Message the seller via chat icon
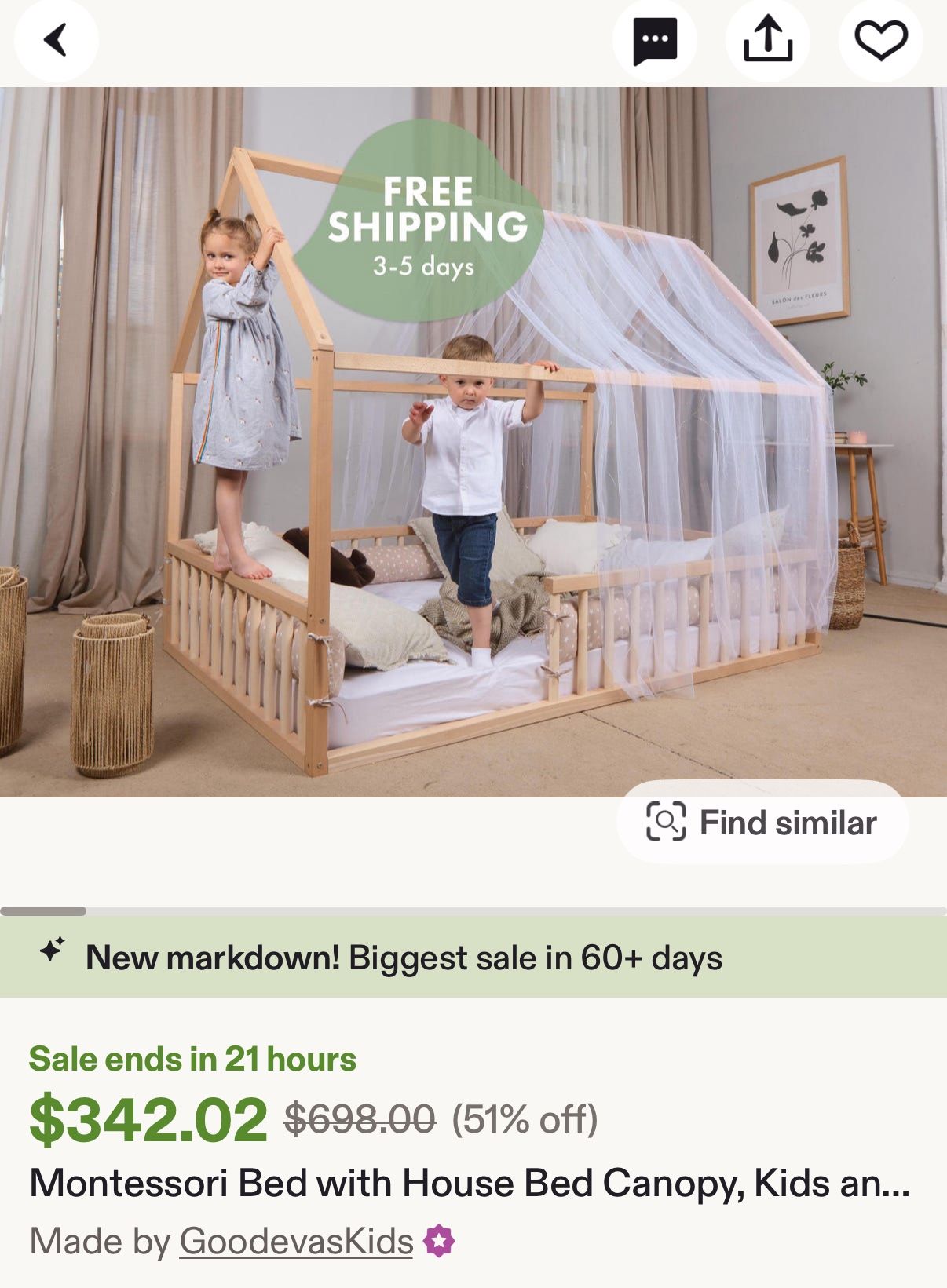The width and height of the screenshot is (947, 1288). [x=655, y=41]
